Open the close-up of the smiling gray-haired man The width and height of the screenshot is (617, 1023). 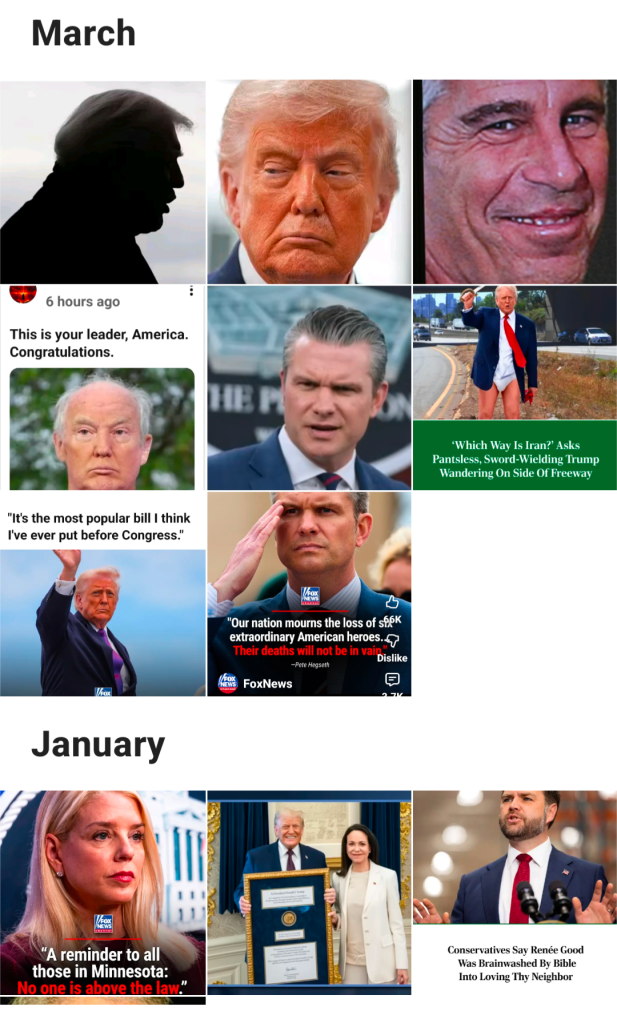pyautogui.click(x=514, y=181)
